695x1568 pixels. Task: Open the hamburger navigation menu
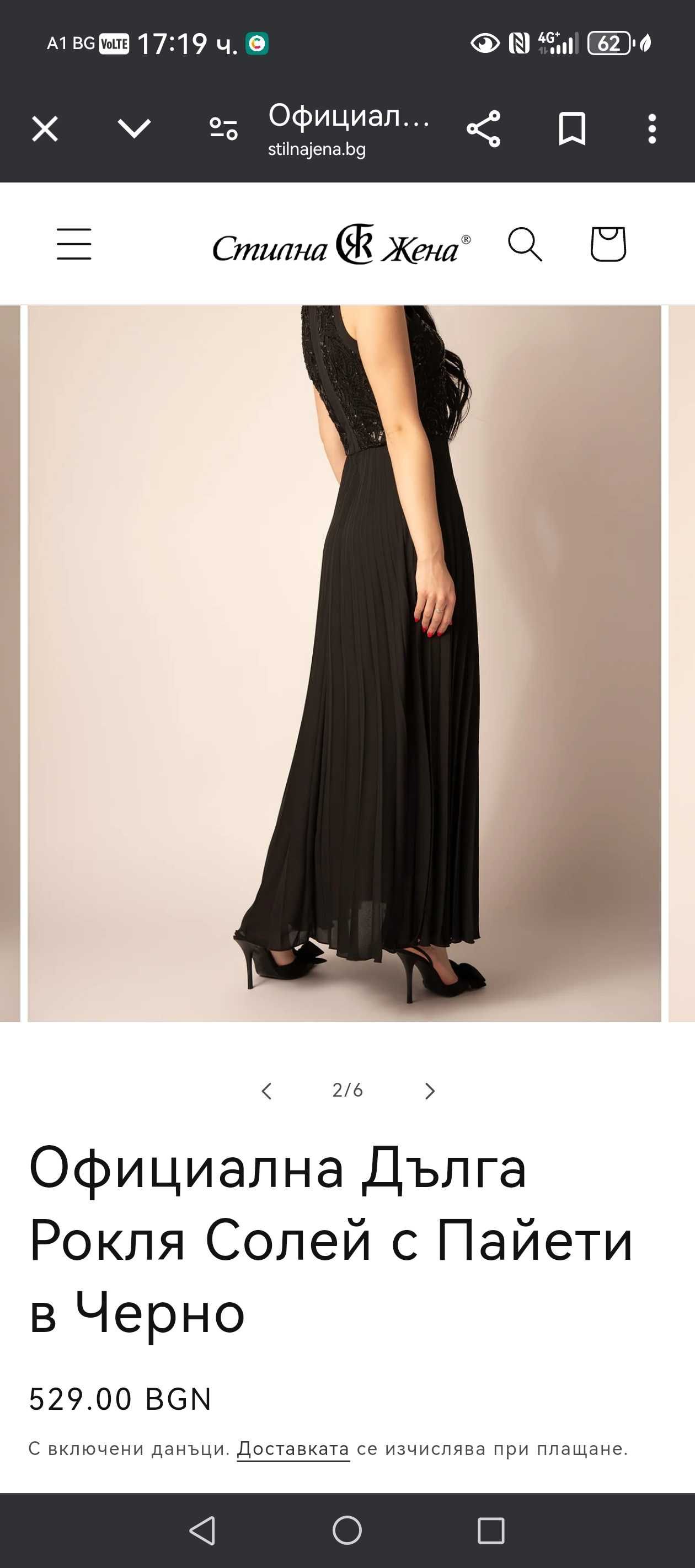pos(74,244)
